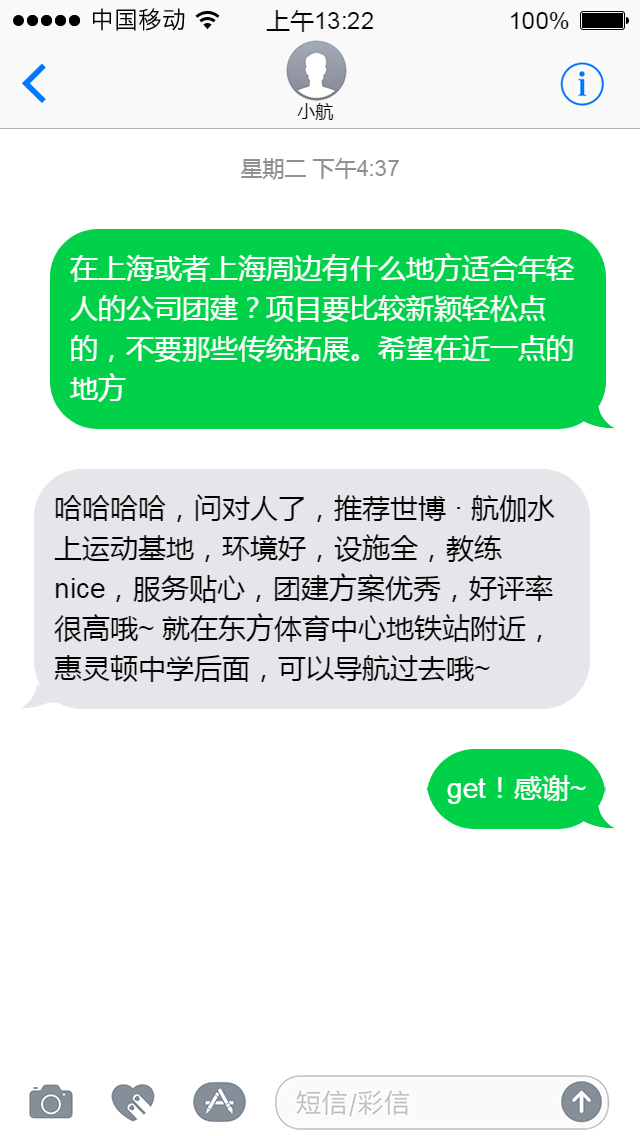640x1136 pixels.
Task: Open the iMessage App Store drawer
Action: coord(219,1102)
